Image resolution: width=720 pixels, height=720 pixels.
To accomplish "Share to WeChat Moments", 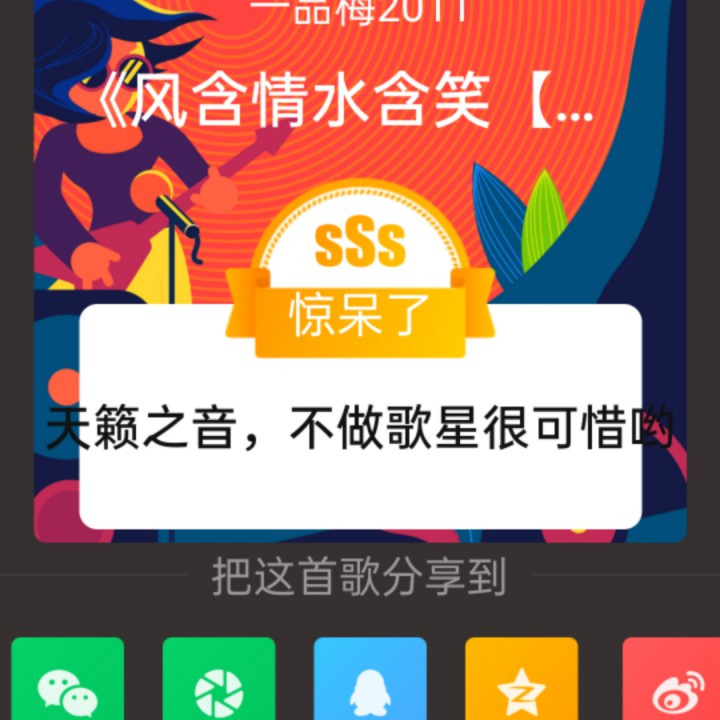I will 218,682.
